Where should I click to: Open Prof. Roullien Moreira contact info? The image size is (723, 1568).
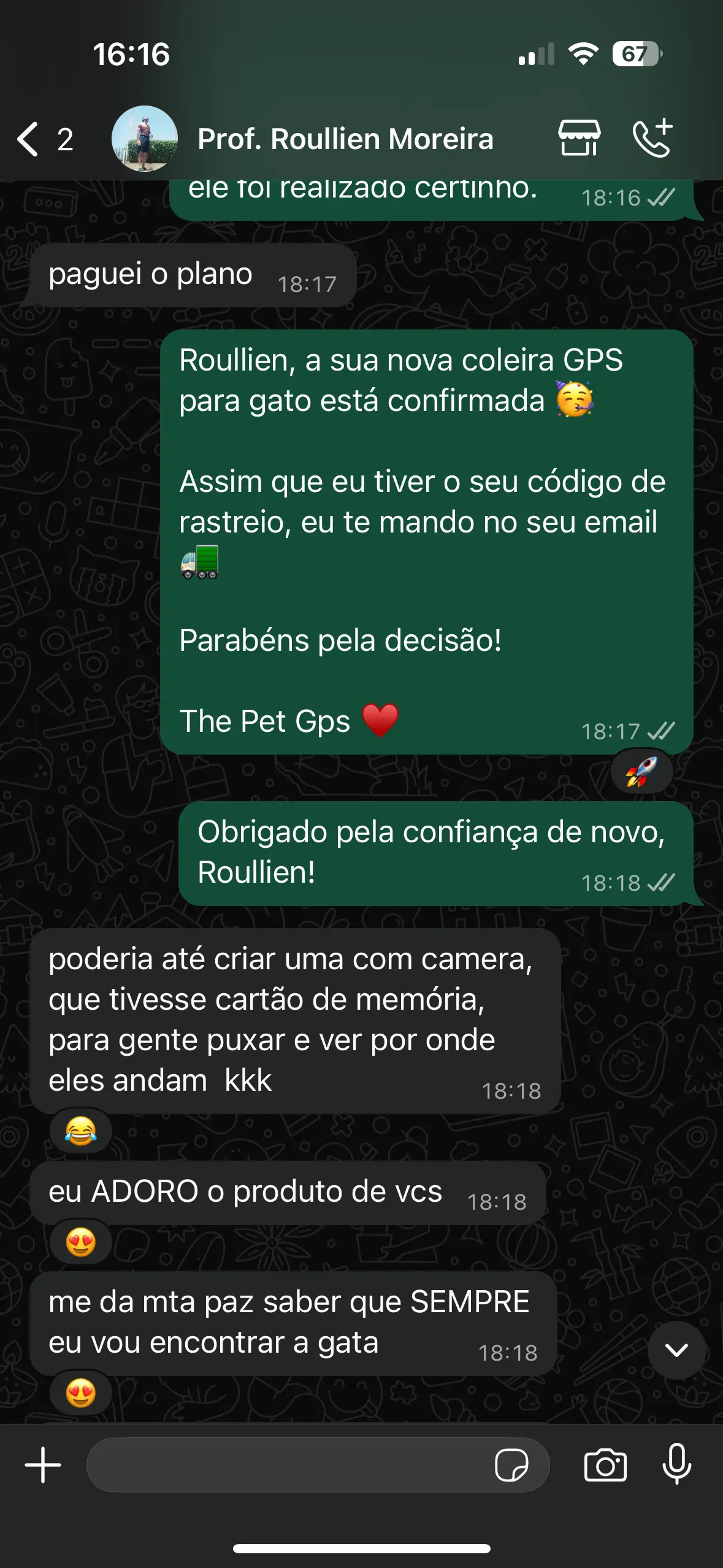[345, 139]
